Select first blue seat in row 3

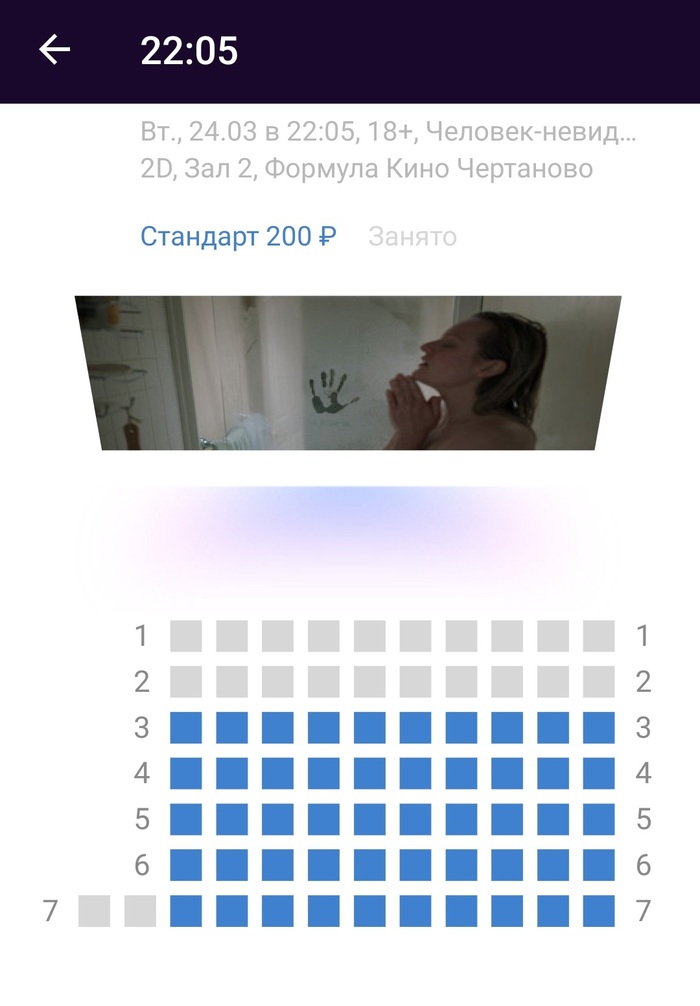[x=186, y=727]
